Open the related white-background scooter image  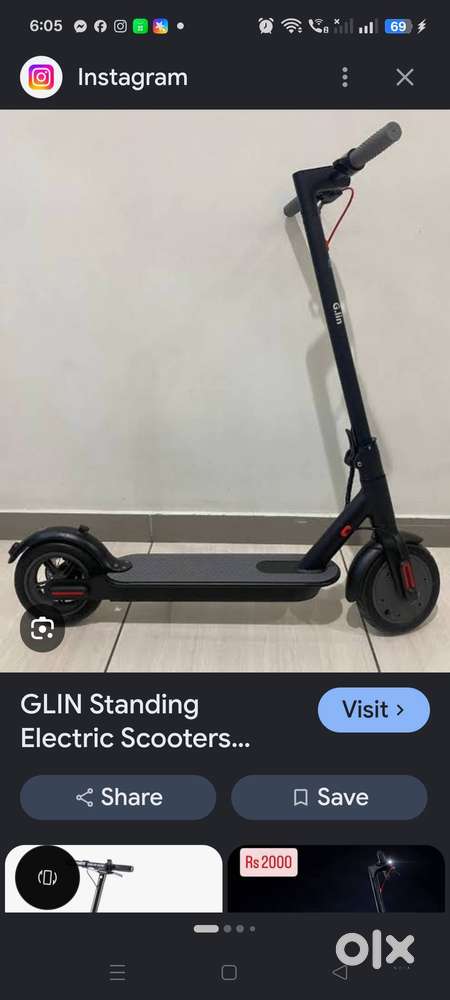(x=113, y=879)
